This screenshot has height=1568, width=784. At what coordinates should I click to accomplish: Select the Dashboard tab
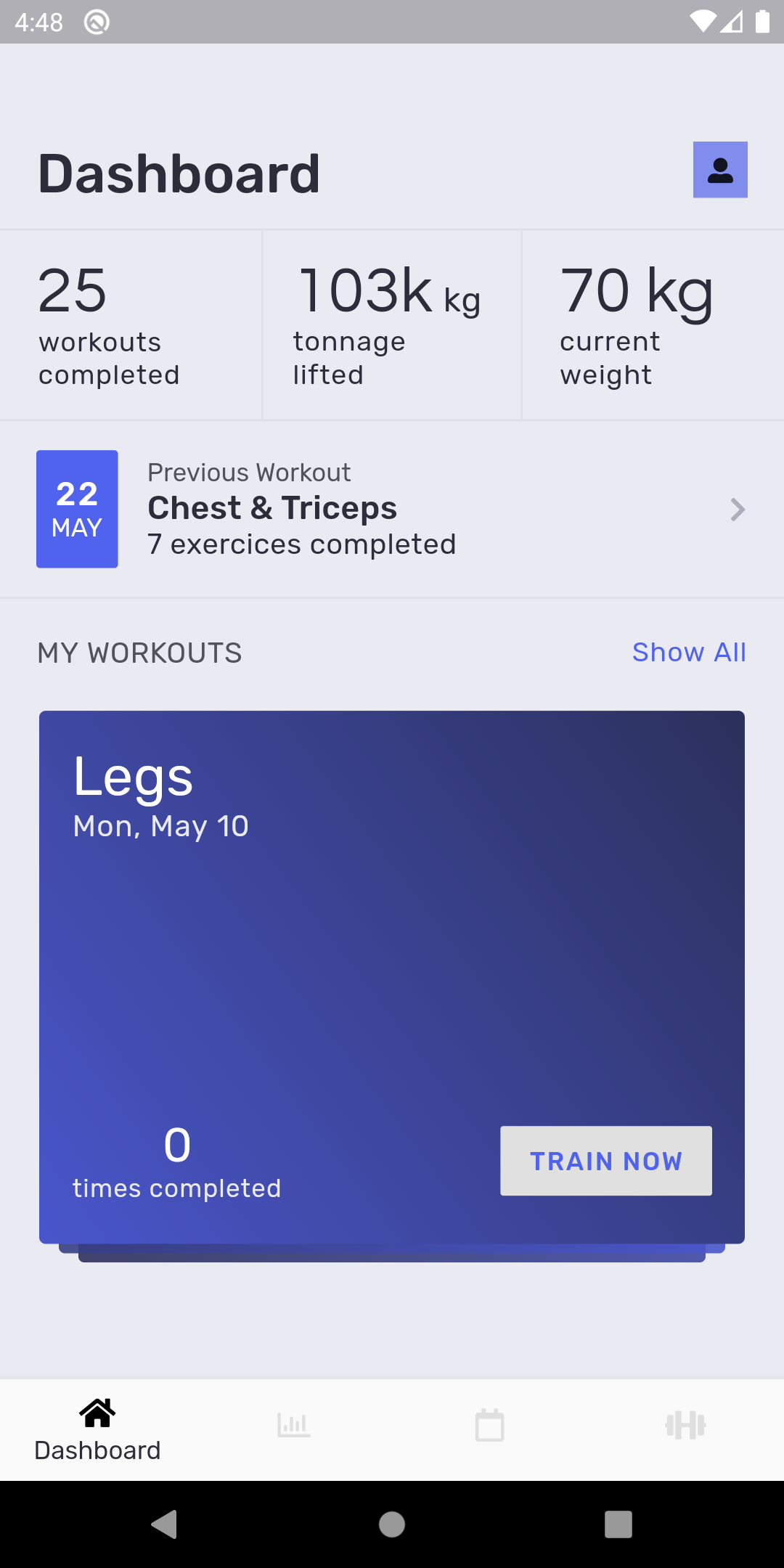click(x=98, y=1430)
